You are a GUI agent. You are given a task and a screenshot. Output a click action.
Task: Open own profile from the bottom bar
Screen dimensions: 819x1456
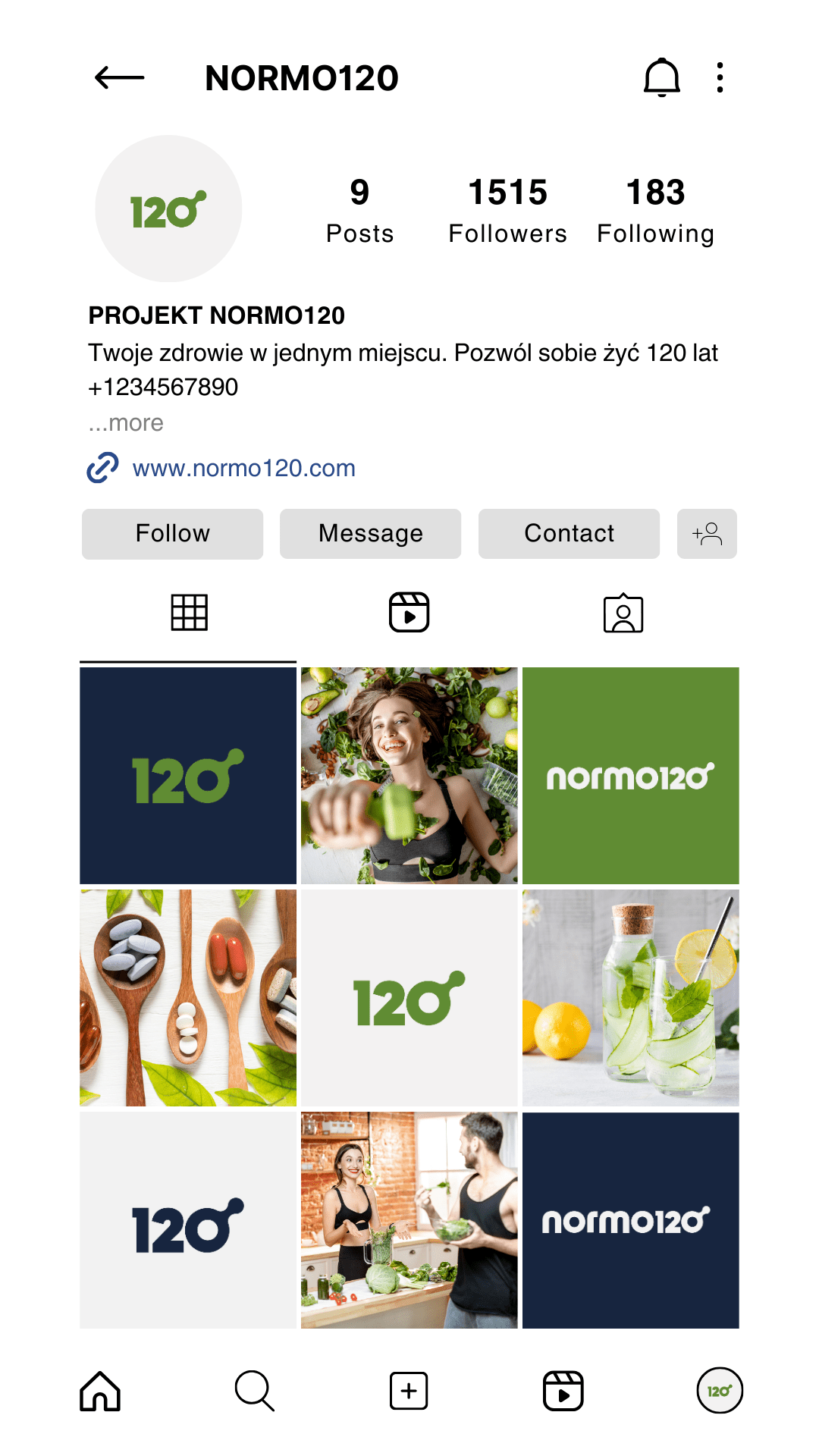[719, 1391]
